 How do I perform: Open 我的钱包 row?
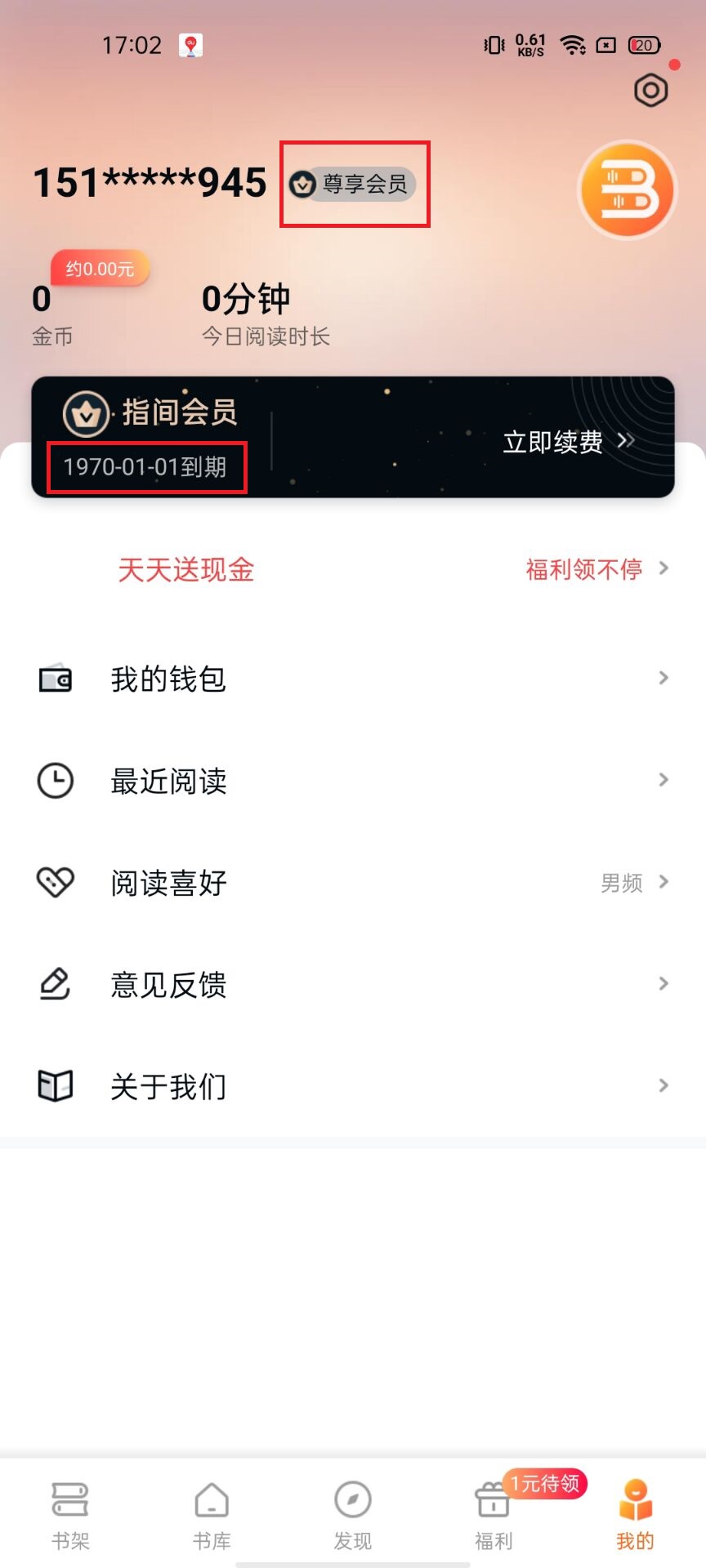click(353, 679)
